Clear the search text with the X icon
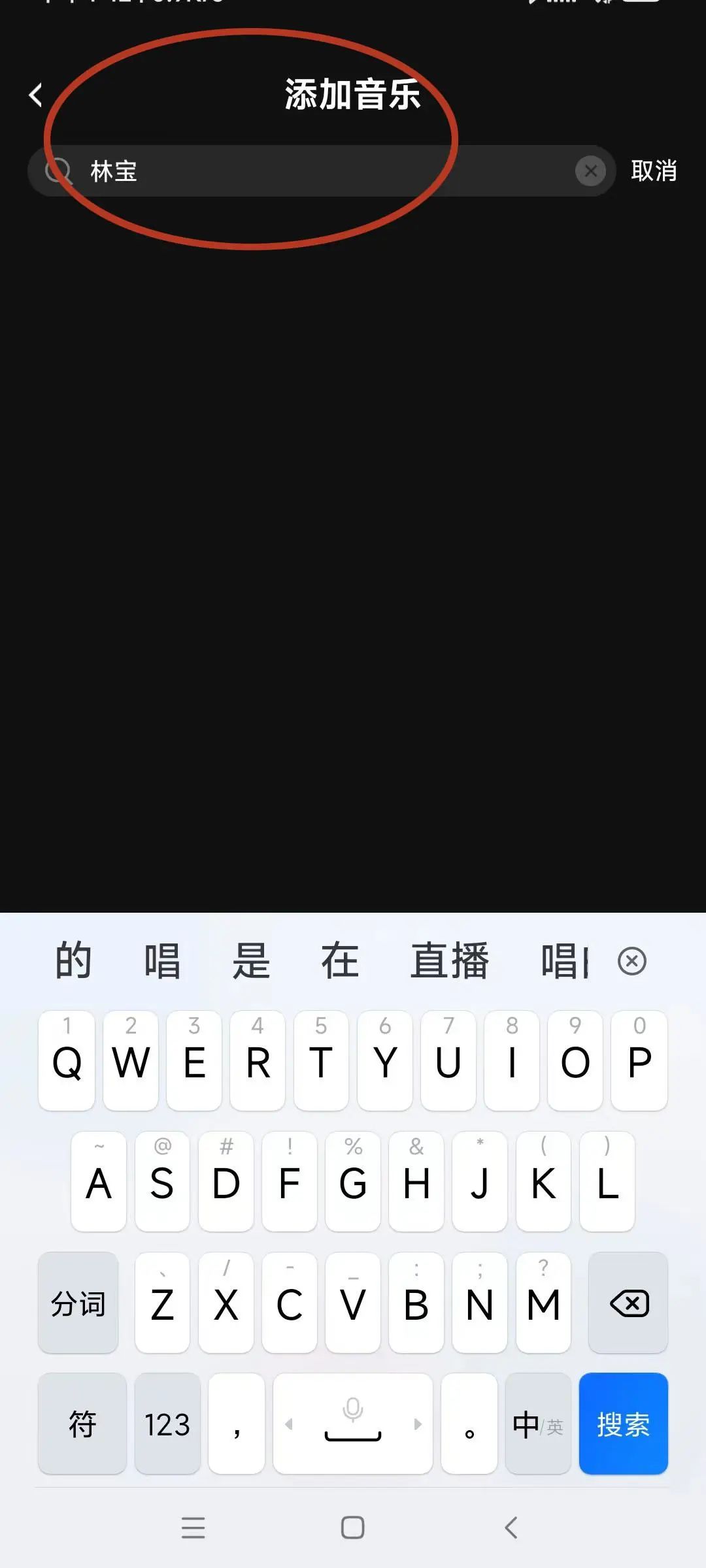 tap(590, 171)
